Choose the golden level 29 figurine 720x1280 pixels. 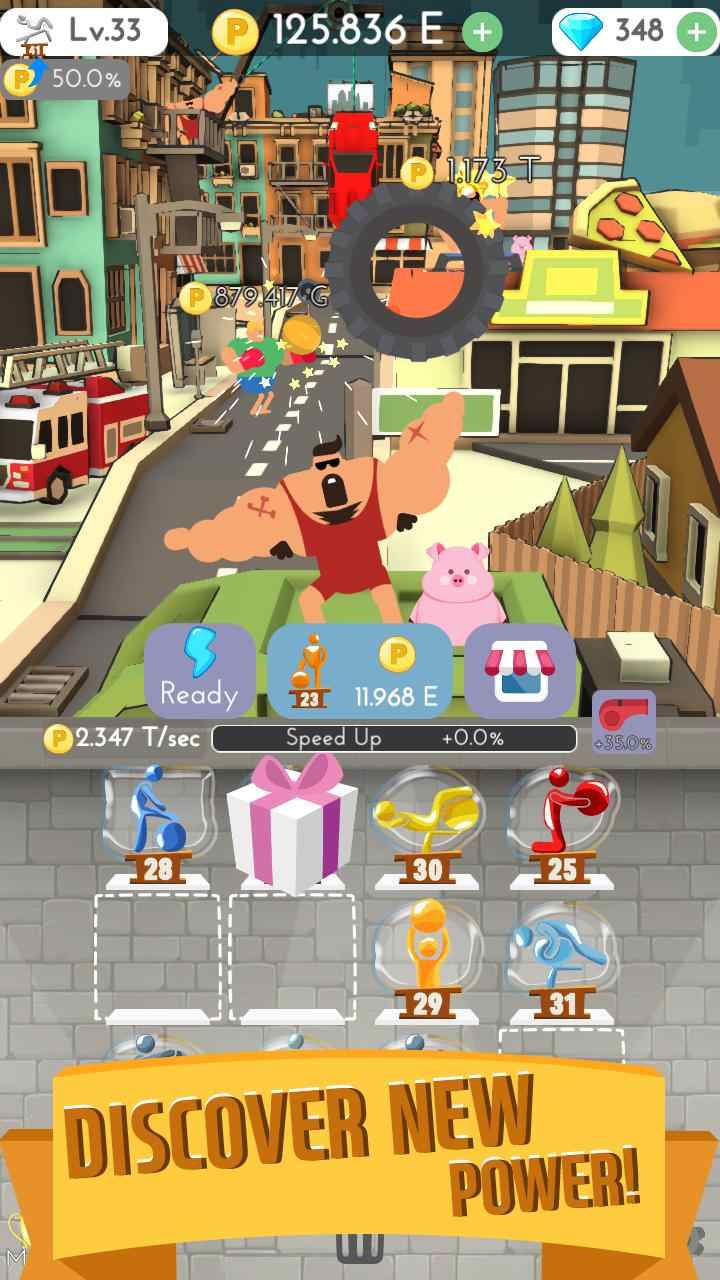click(x=425, y=950)
